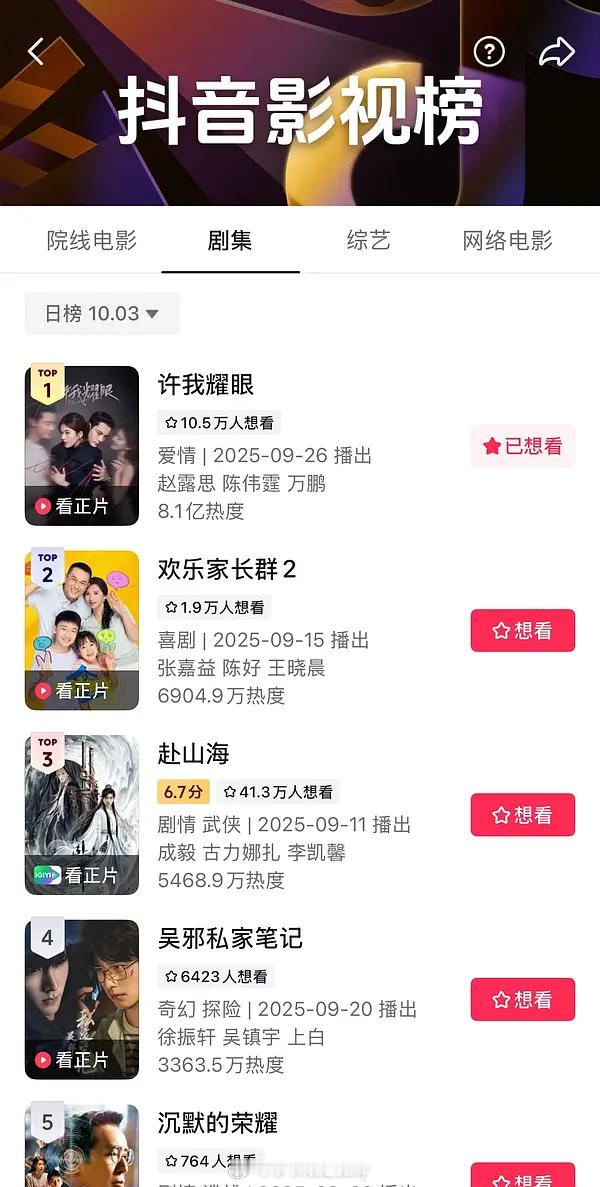Mark 欢乐家长群 2 as 想看
Image resolution: width=600 pixels, height=1187 pixels.
click(x=523, y=631)
